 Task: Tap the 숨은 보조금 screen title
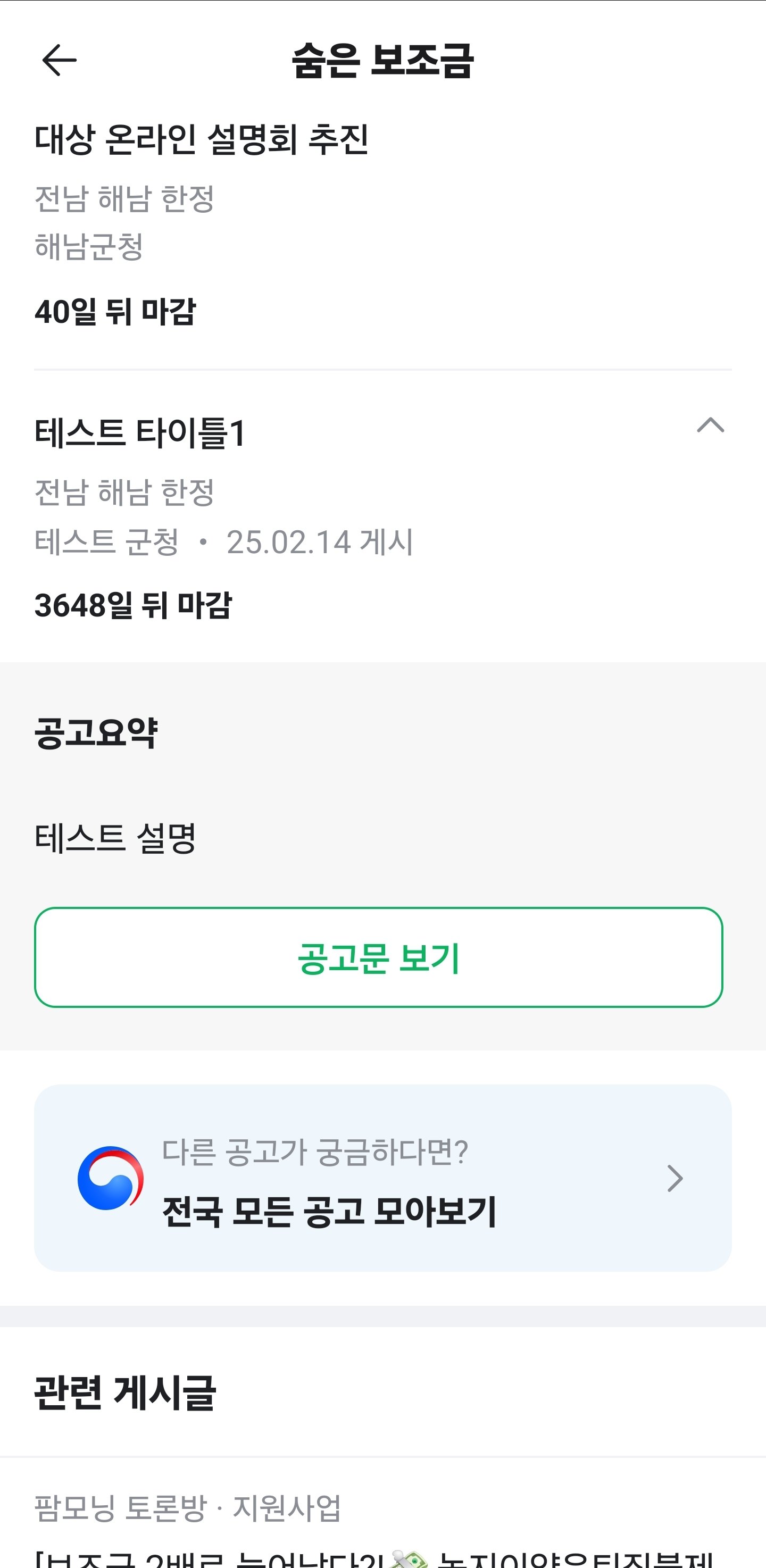click(383, 60)
